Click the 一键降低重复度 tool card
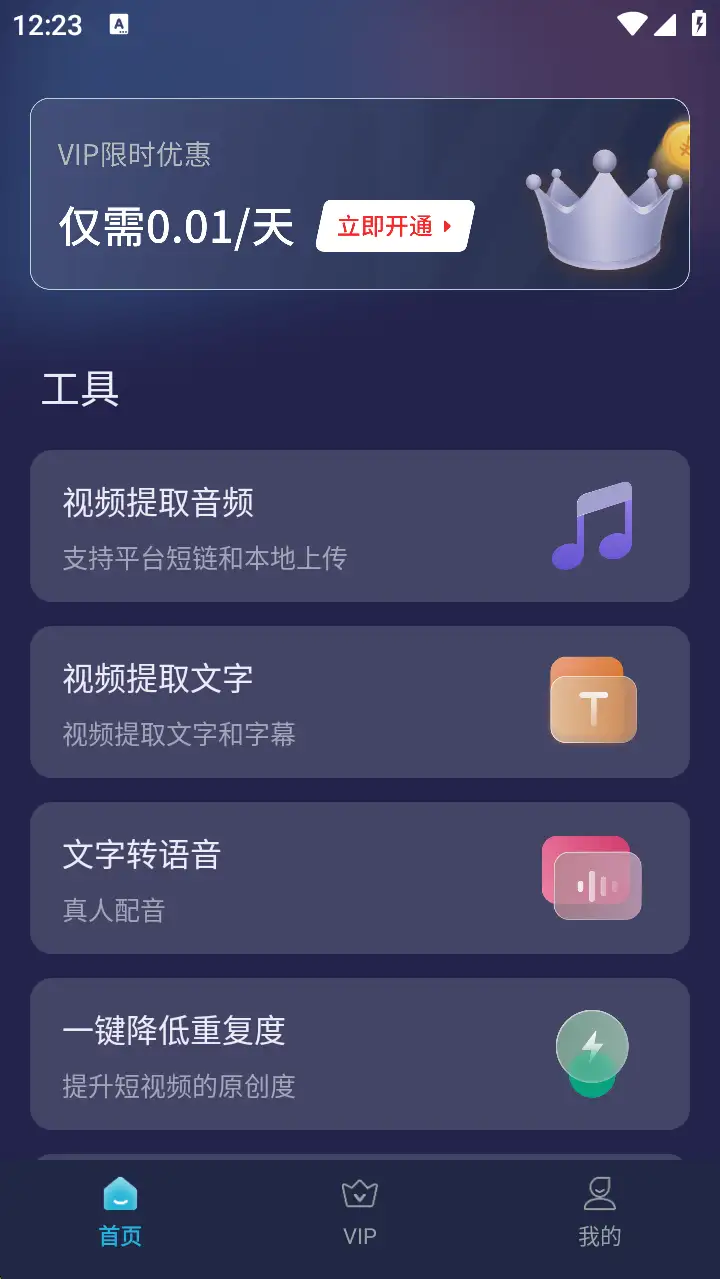Image resolution: width=720 pixels, height=1279 pixels. [x=360, y=1053]
